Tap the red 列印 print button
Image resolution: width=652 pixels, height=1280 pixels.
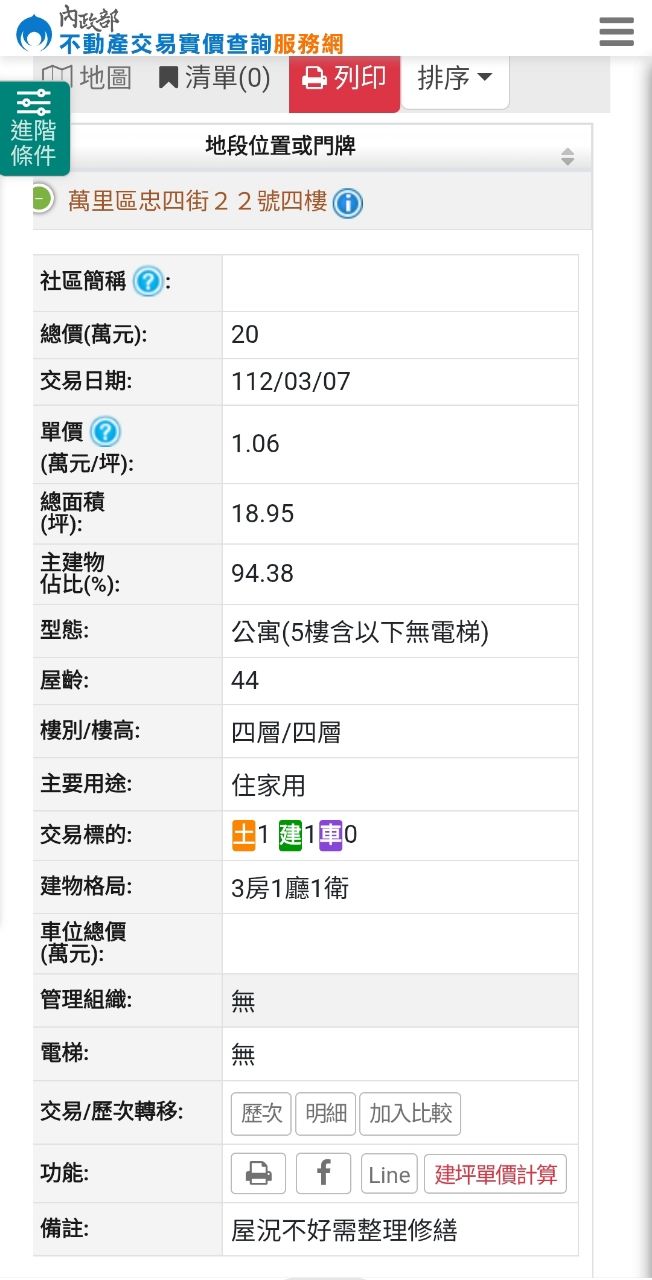coord(344,78)
